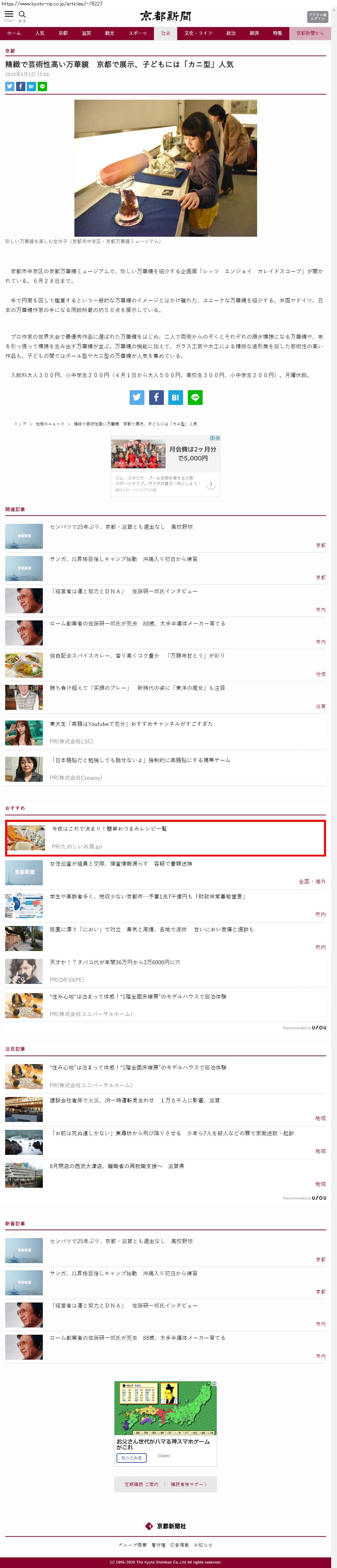Switch to the ホーム tab

tap(14, 34)
